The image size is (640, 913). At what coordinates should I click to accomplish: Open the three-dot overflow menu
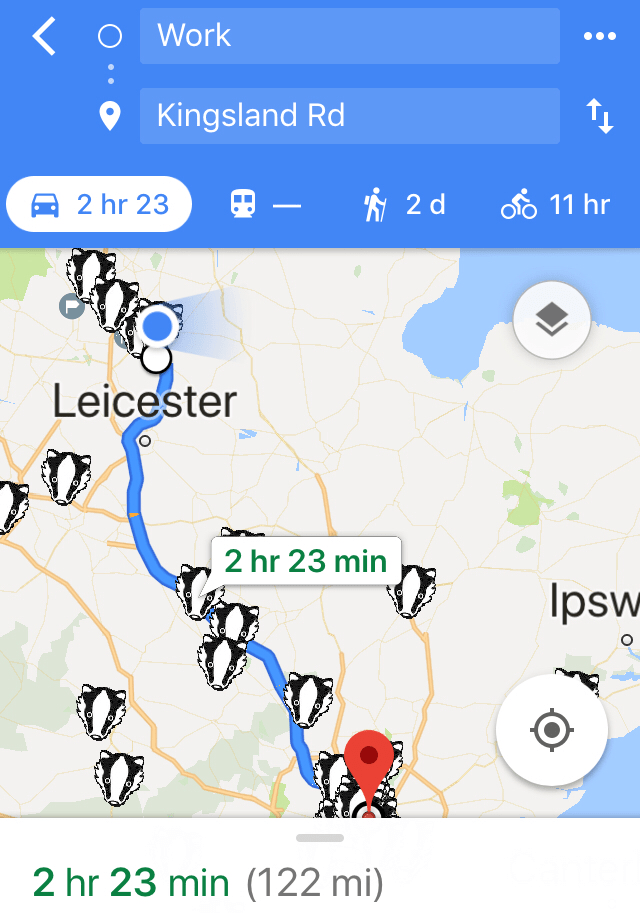point(599,37)
